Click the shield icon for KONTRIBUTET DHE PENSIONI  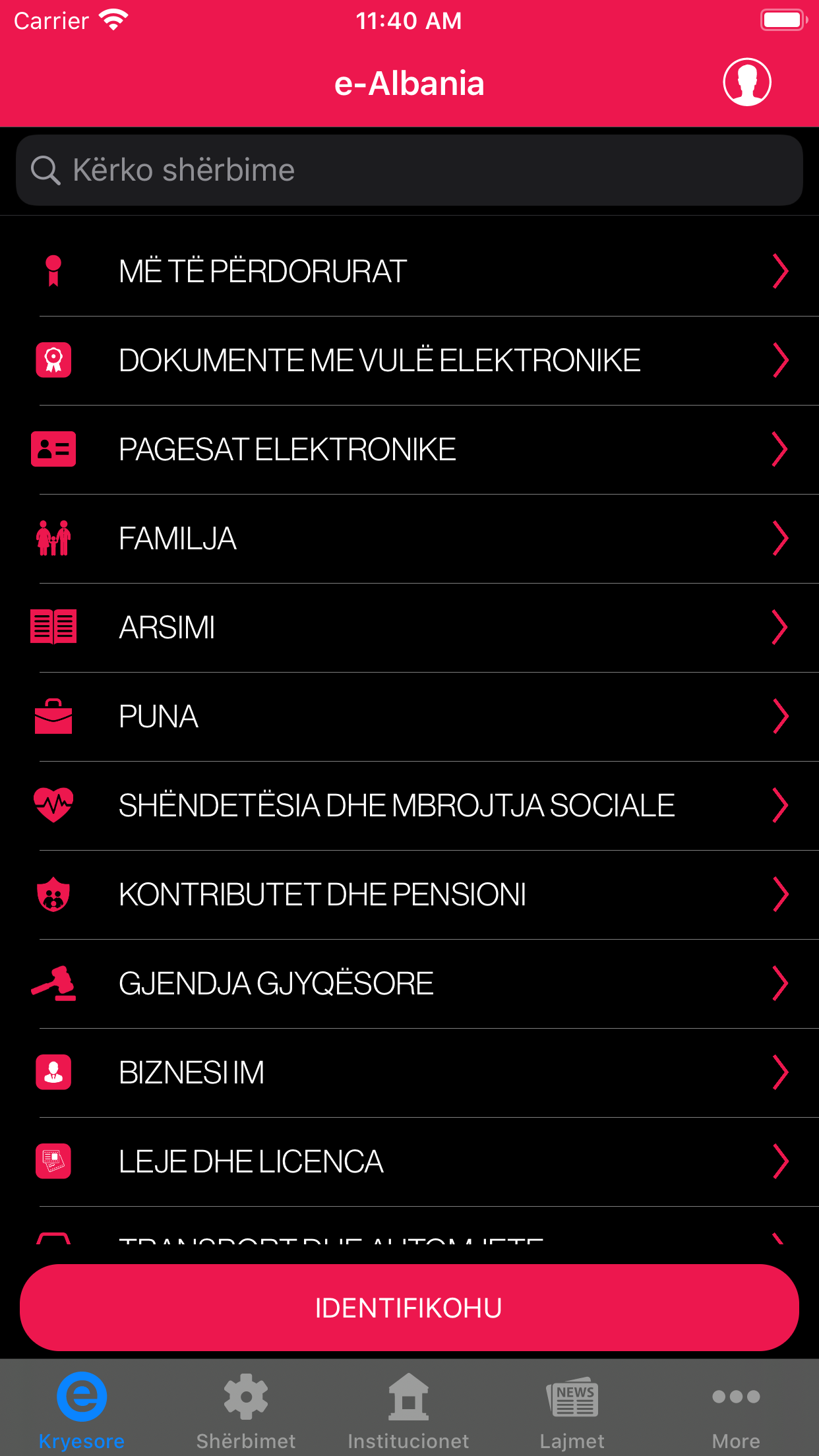click(53, 894)
